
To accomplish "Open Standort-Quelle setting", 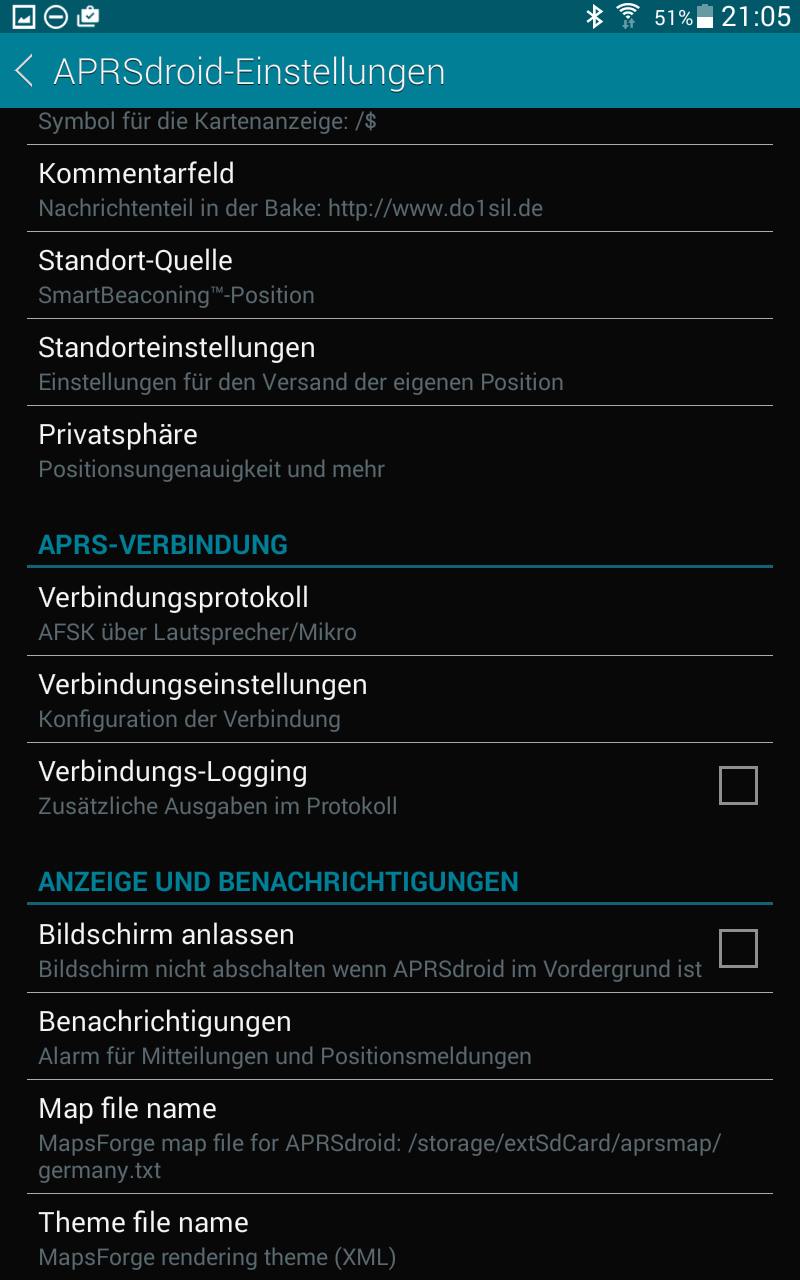I will click(400, 275).
